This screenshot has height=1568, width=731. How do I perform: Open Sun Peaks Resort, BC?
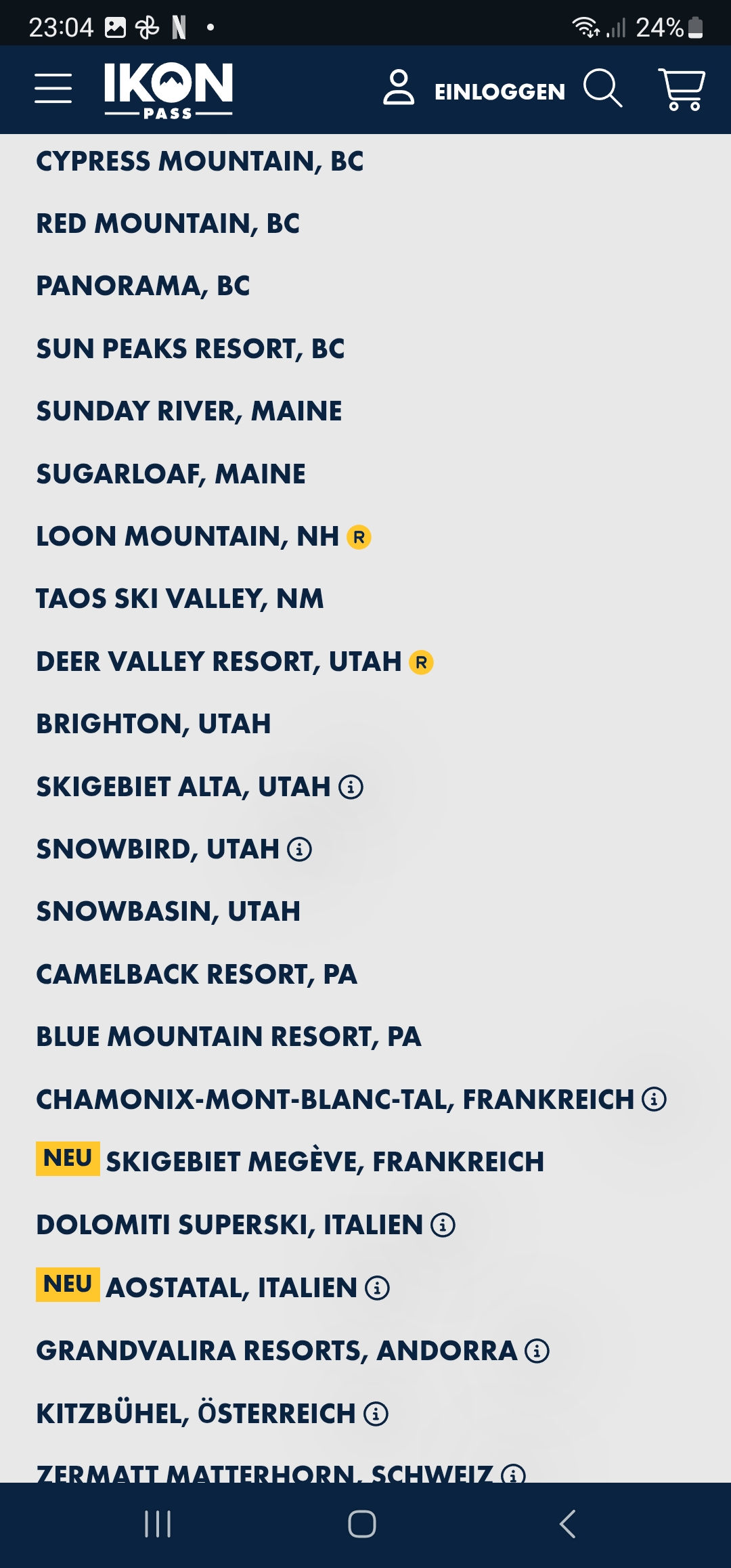pos(190,349)
